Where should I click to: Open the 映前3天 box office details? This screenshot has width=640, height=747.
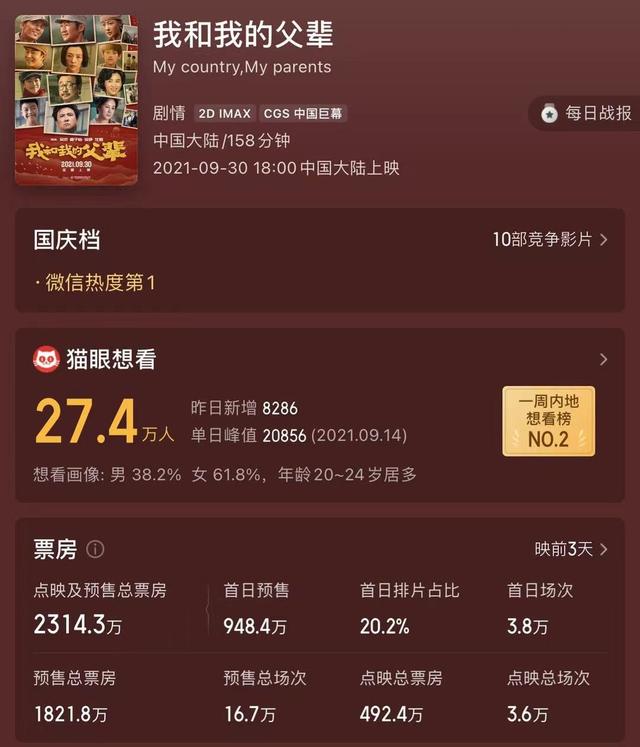(x=571, y=549)
